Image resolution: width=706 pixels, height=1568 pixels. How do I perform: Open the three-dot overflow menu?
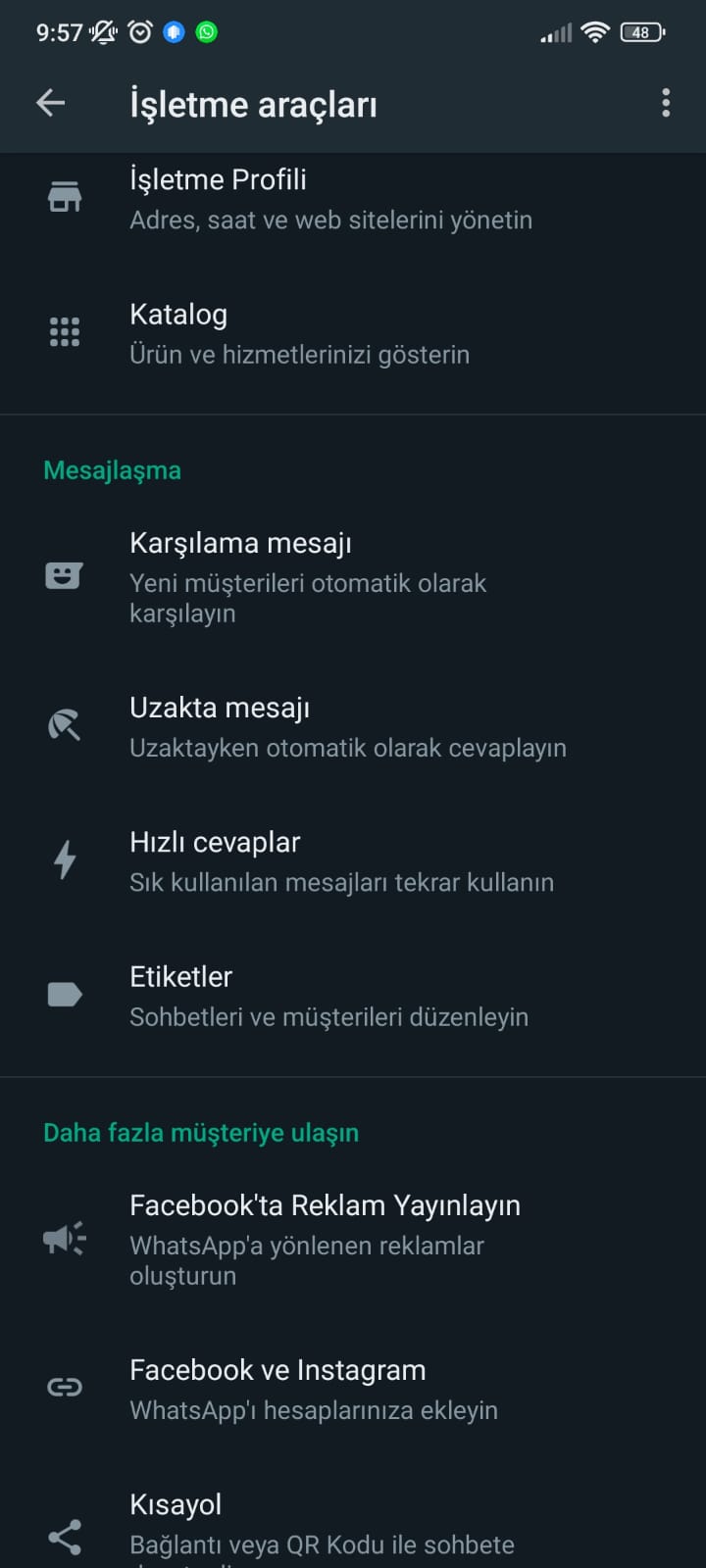(x=665, y=103)
